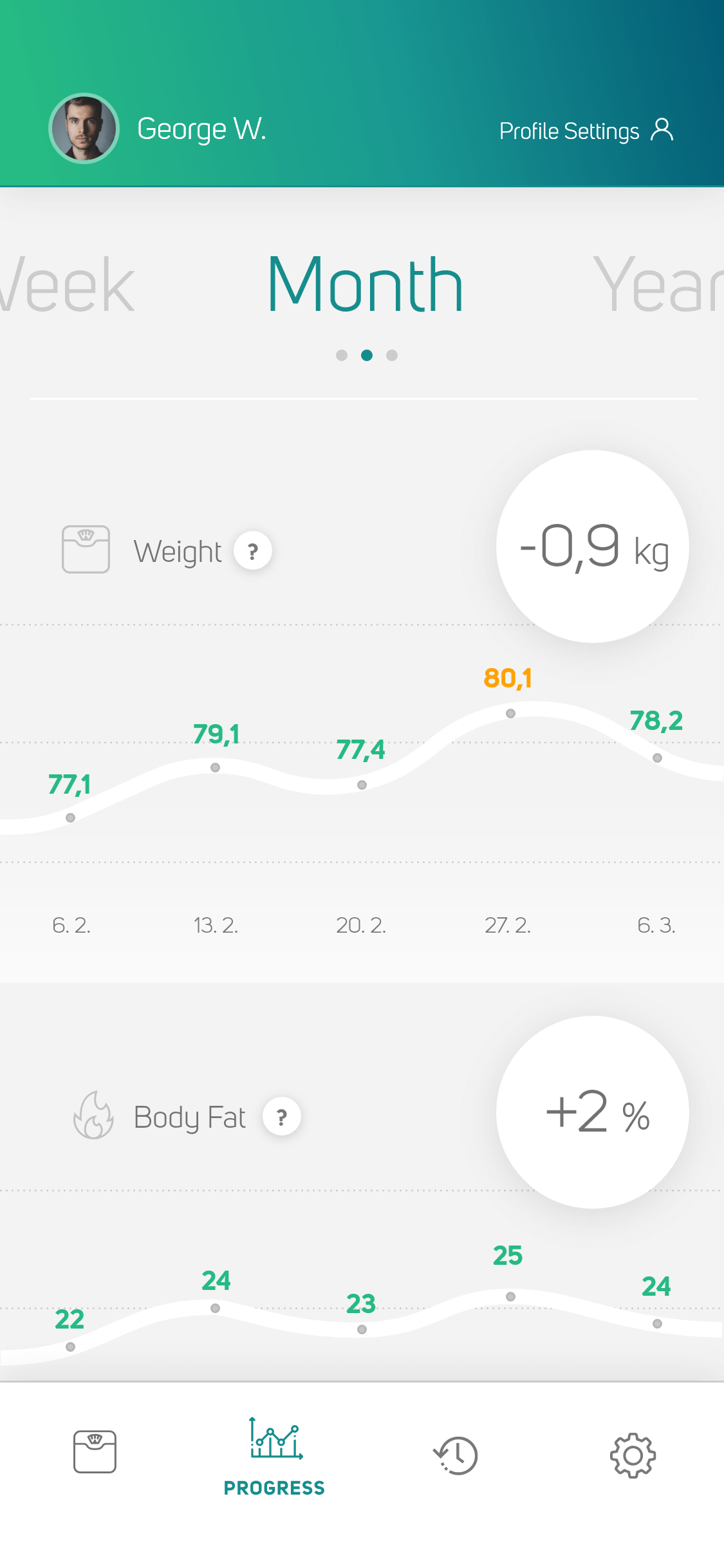Screen dimensions: 724x1568
Task: Open the settings gear tab
Action: pos(633,1455)
